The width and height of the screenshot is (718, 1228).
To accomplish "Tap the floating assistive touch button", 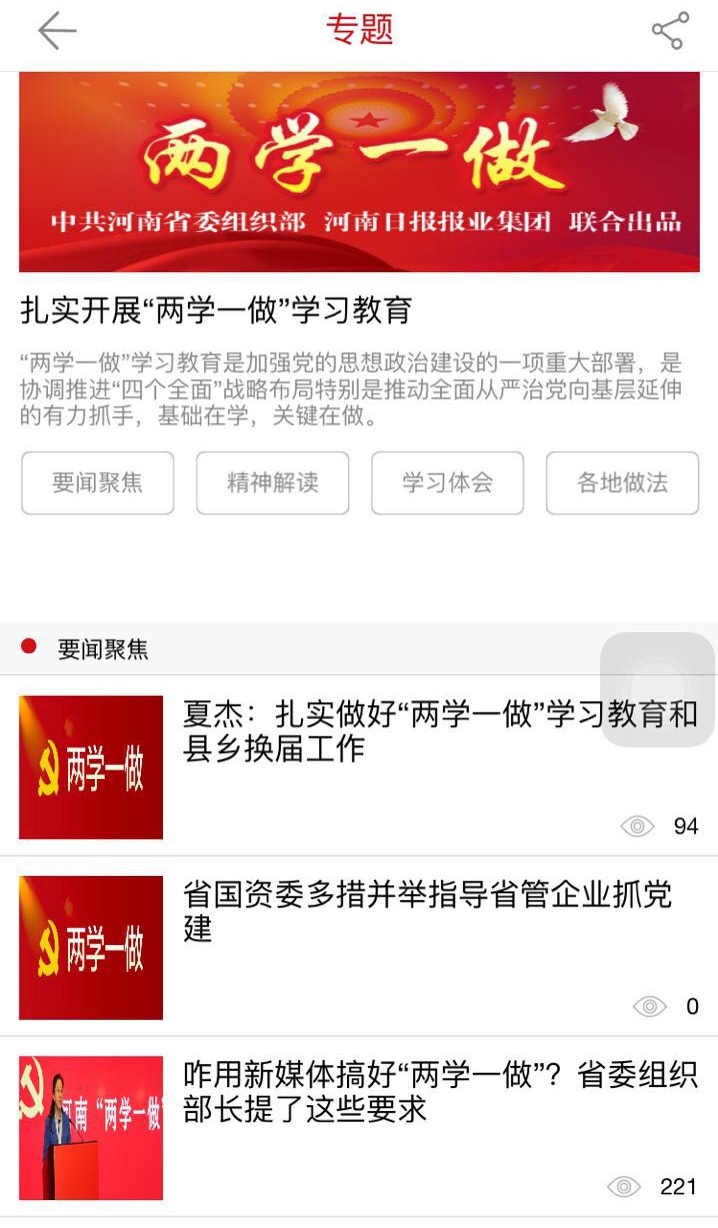I will 657,689.
